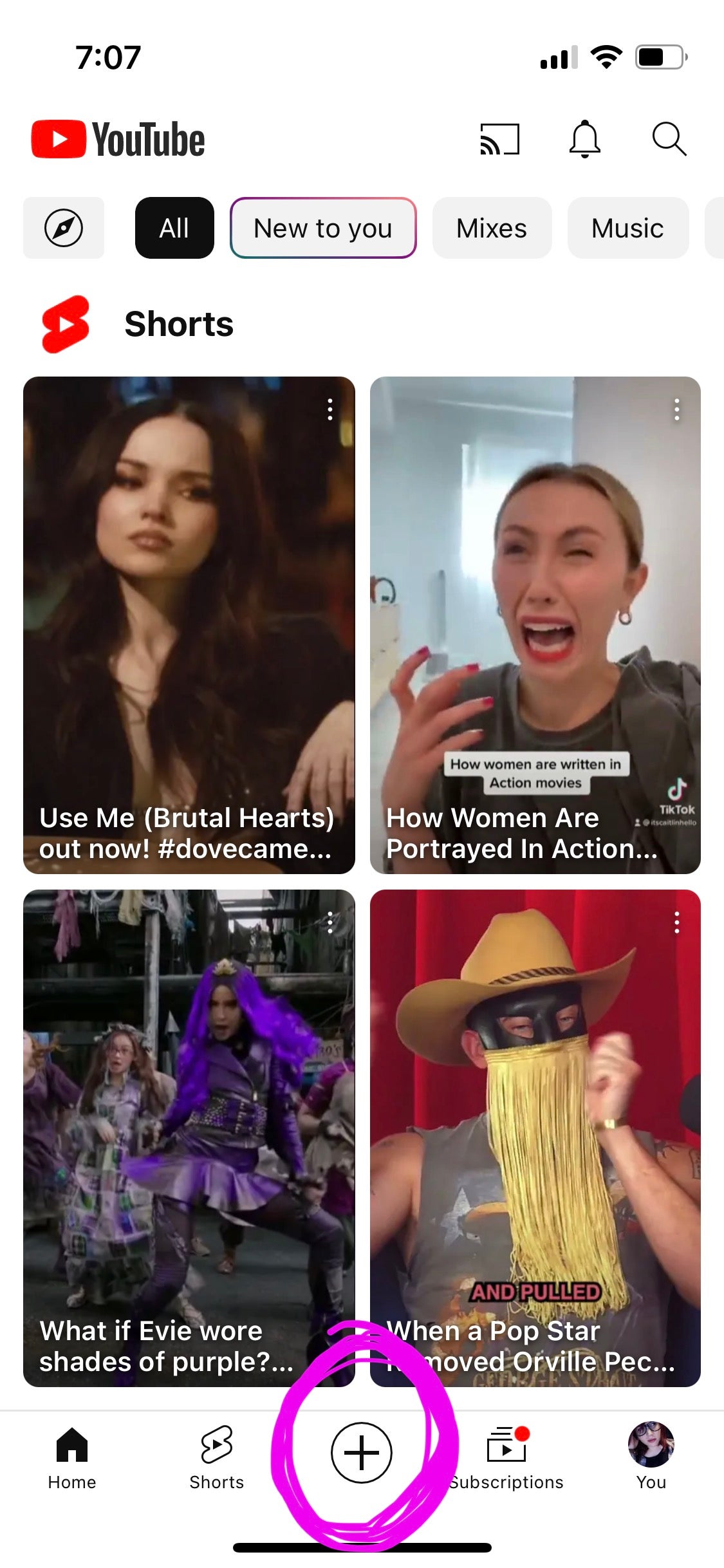Image resolution: width=724 pixels, height=1568 pixels.
Task: Select the New to you chip
Action: pyautogui.click(x=323, y=228)
